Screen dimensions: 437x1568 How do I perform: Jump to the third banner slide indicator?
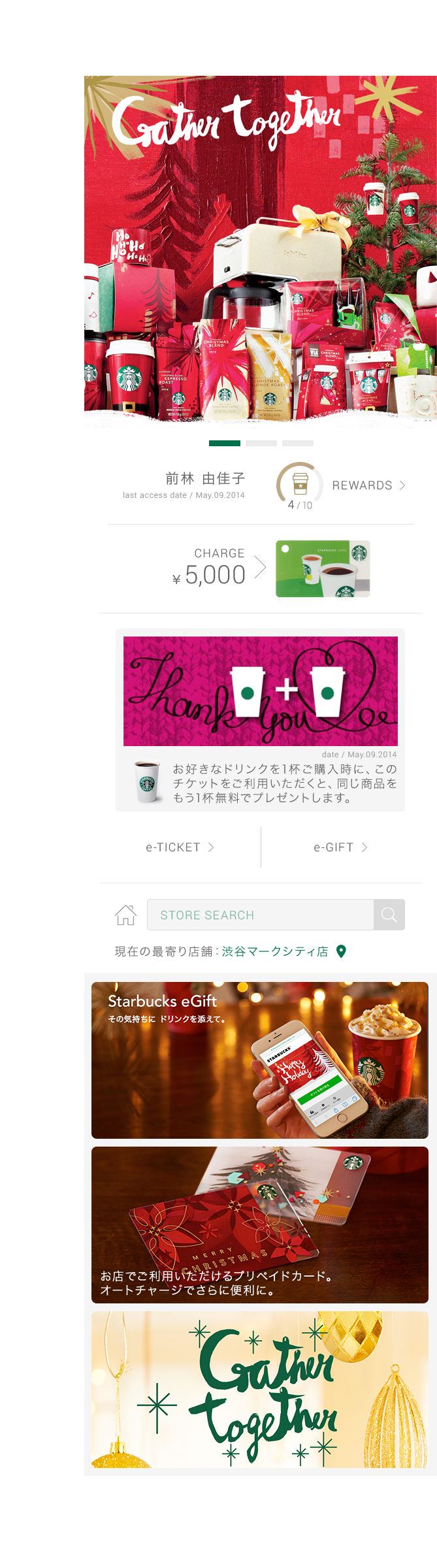pyautogui.click(x=298, y=443)
